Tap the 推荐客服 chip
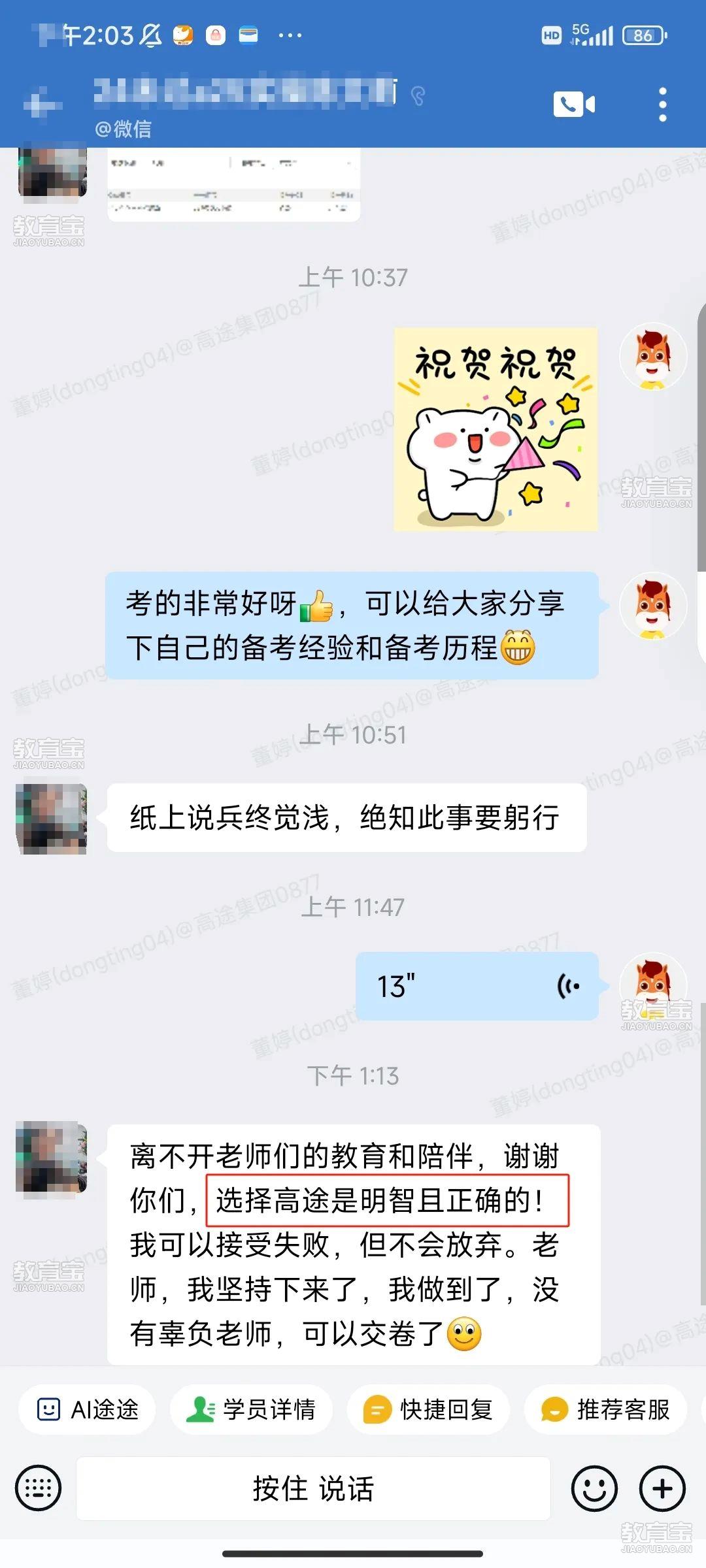 point(606,1409)
